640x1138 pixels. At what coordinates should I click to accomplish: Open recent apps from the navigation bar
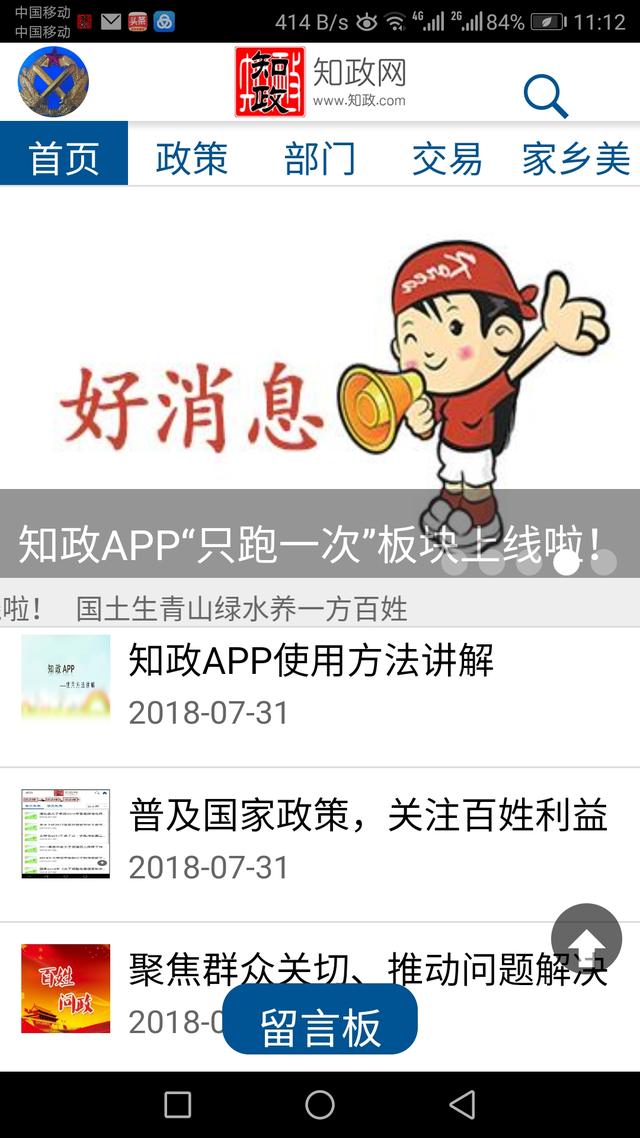[x=178, y=1104]
